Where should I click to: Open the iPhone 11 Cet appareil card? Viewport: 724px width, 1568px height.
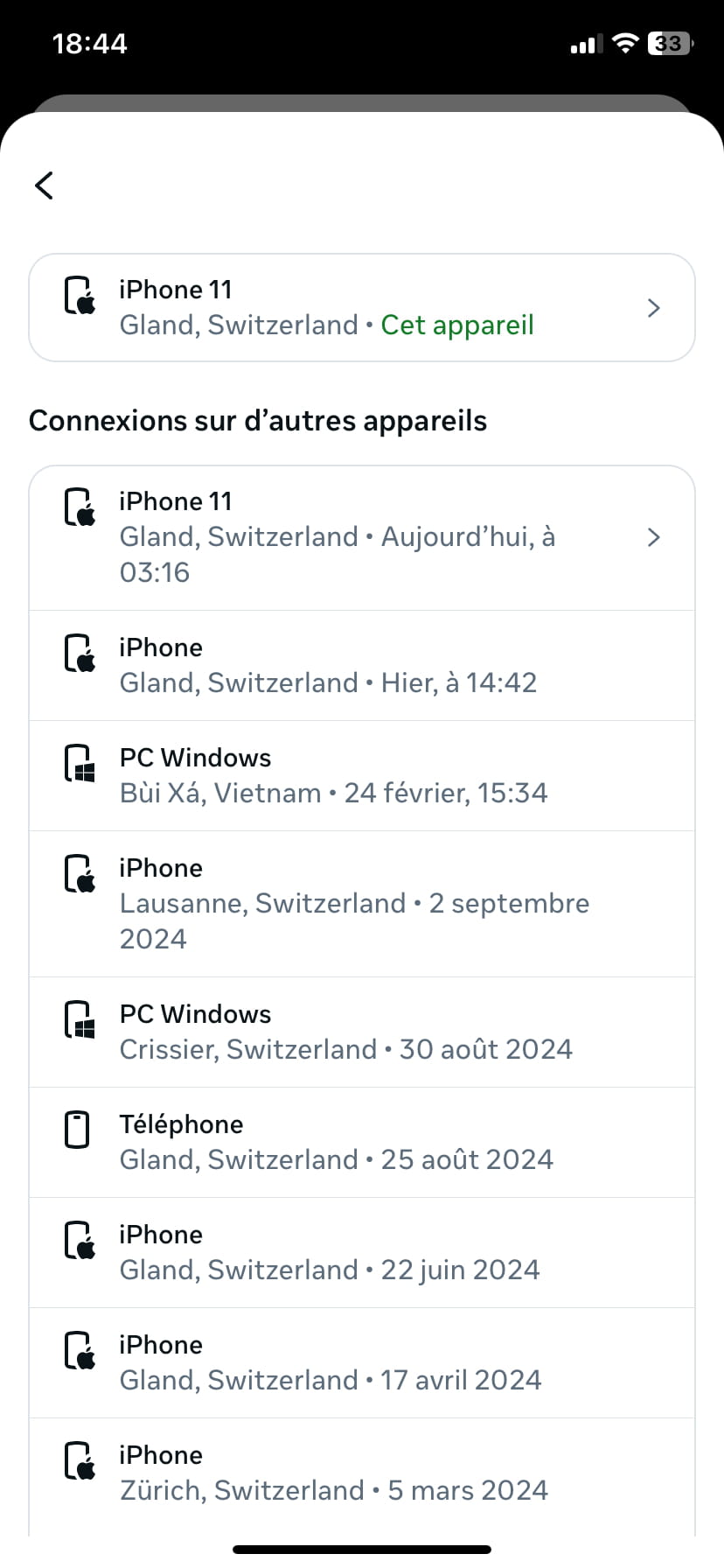[362, 307]
